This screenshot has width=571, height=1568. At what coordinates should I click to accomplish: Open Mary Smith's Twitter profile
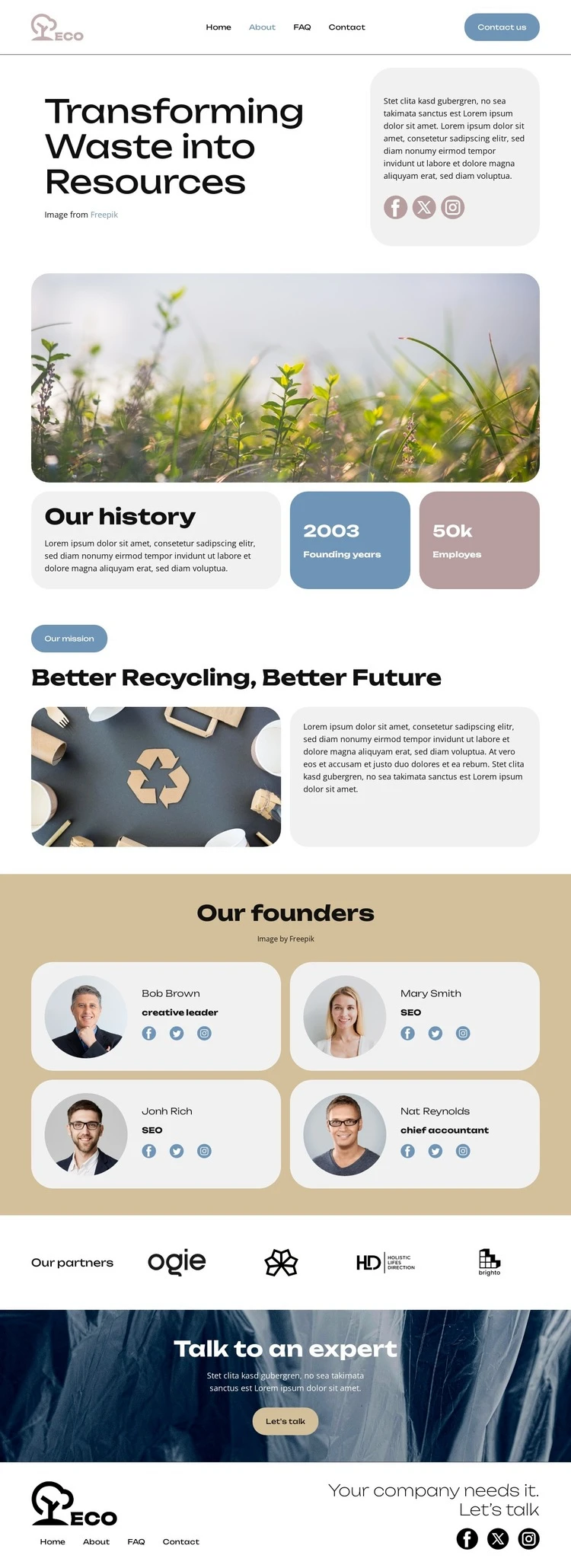coord(435,1033)
